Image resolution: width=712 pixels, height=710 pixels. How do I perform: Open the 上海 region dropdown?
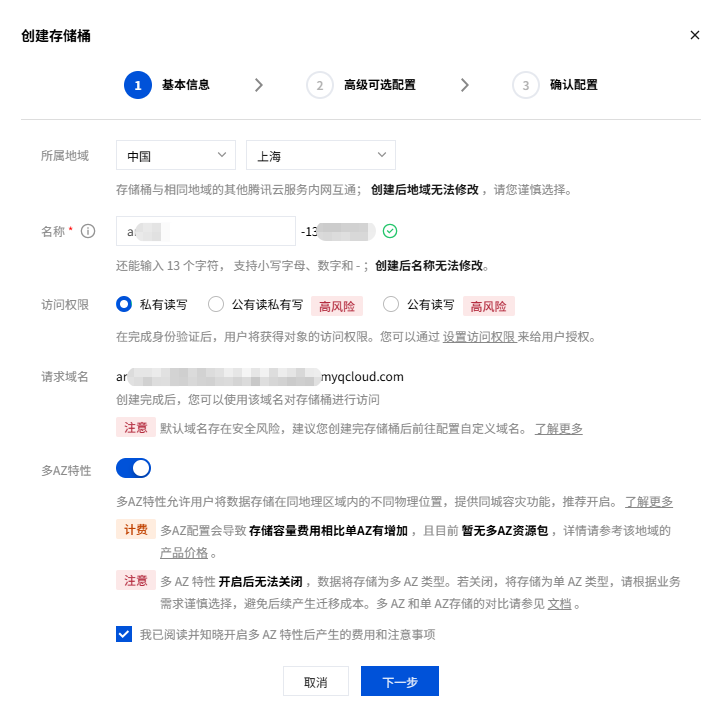click(x=320, y=156)
